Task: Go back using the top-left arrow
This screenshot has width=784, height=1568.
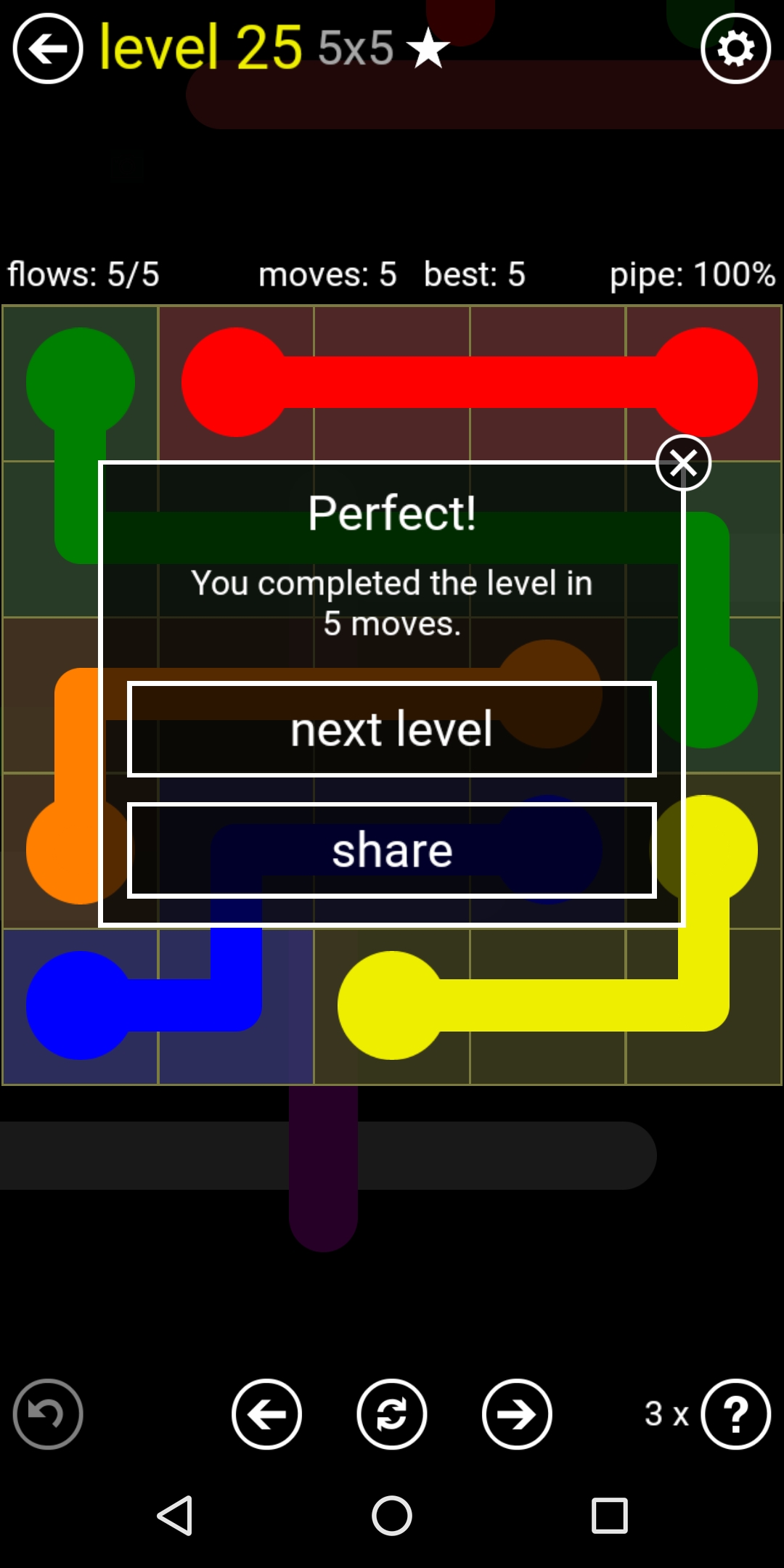Action: click(48, 49)
